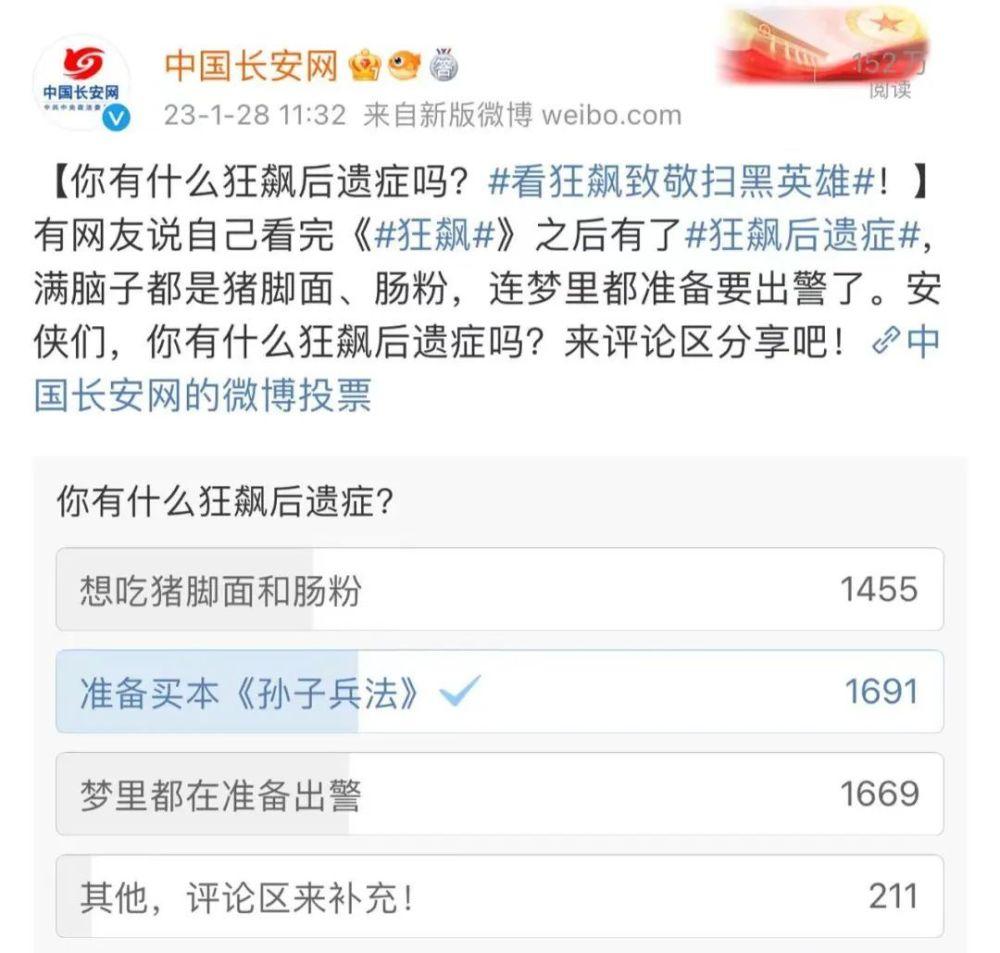Vote for 想吃猪脚面和肠粉

click(x=499, y=590)
